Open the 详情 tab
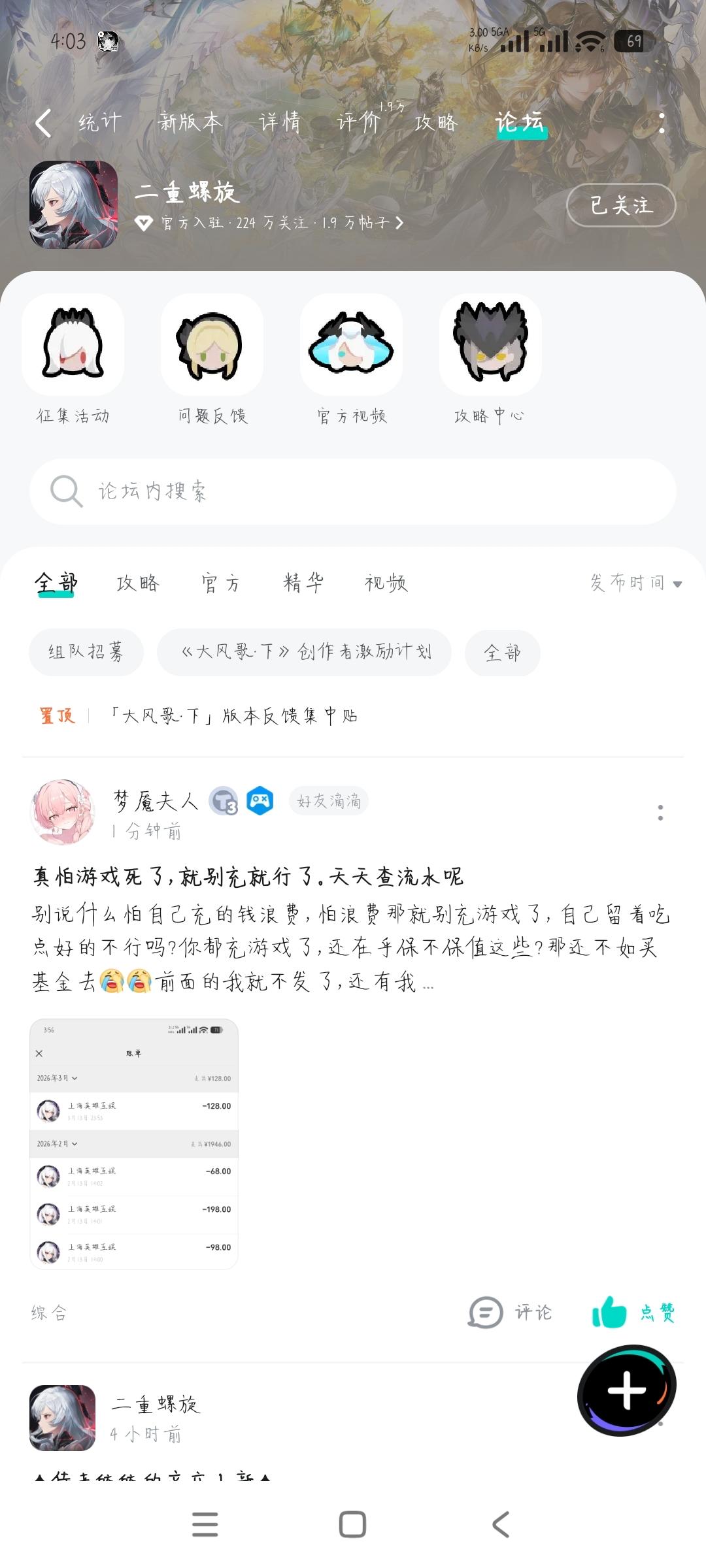 pos(280,123)
